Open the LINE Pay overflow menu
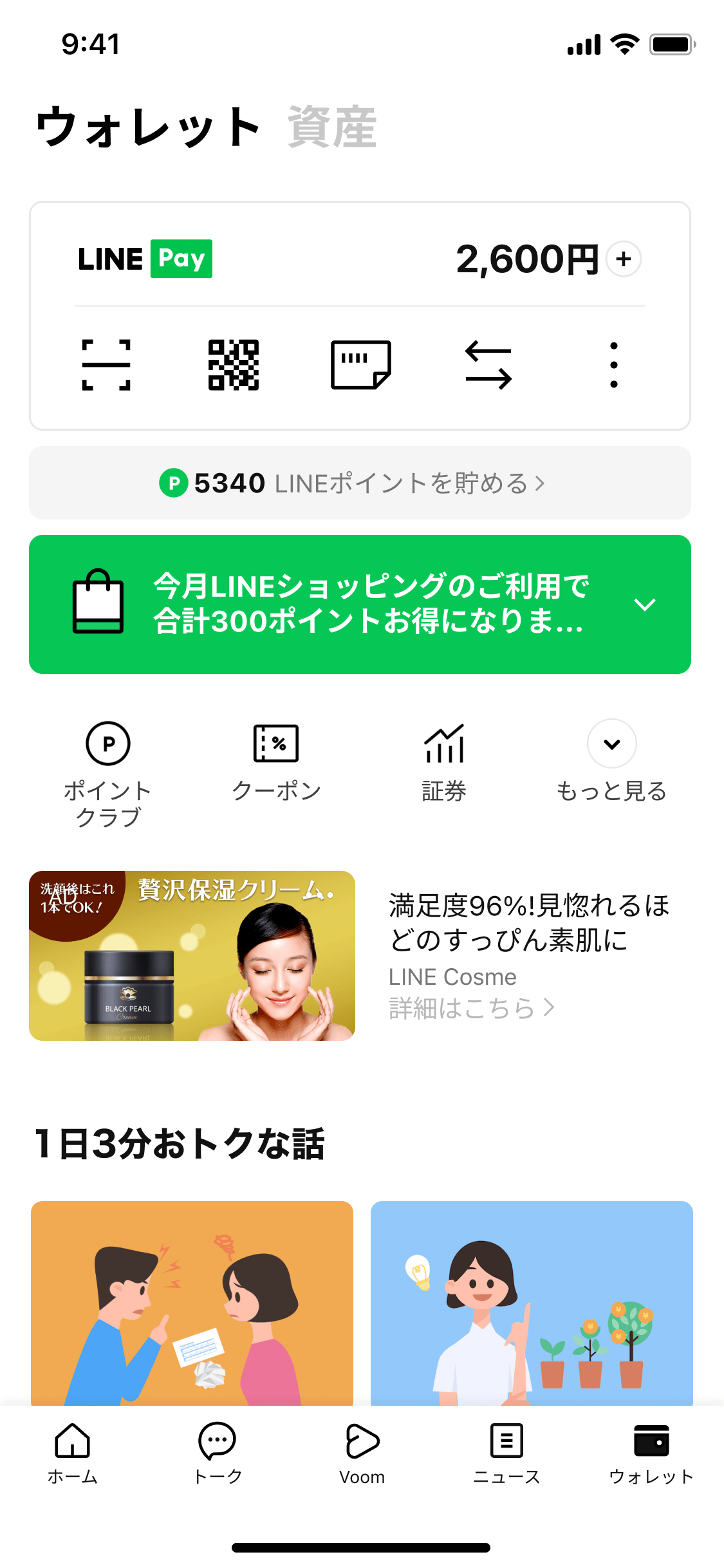The height and width of the screenshot is (1568, 724). tap(613, 365)
